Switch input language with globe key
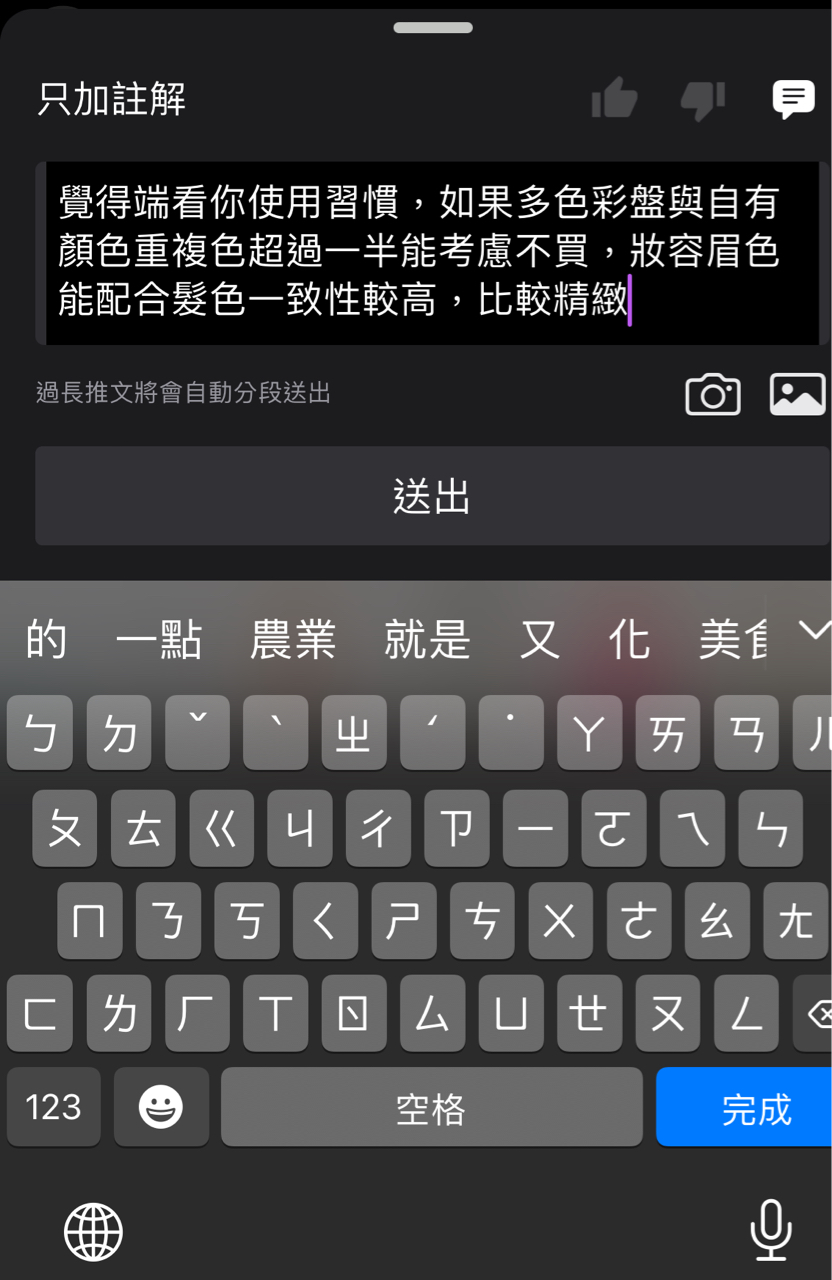 (93, 1231)
